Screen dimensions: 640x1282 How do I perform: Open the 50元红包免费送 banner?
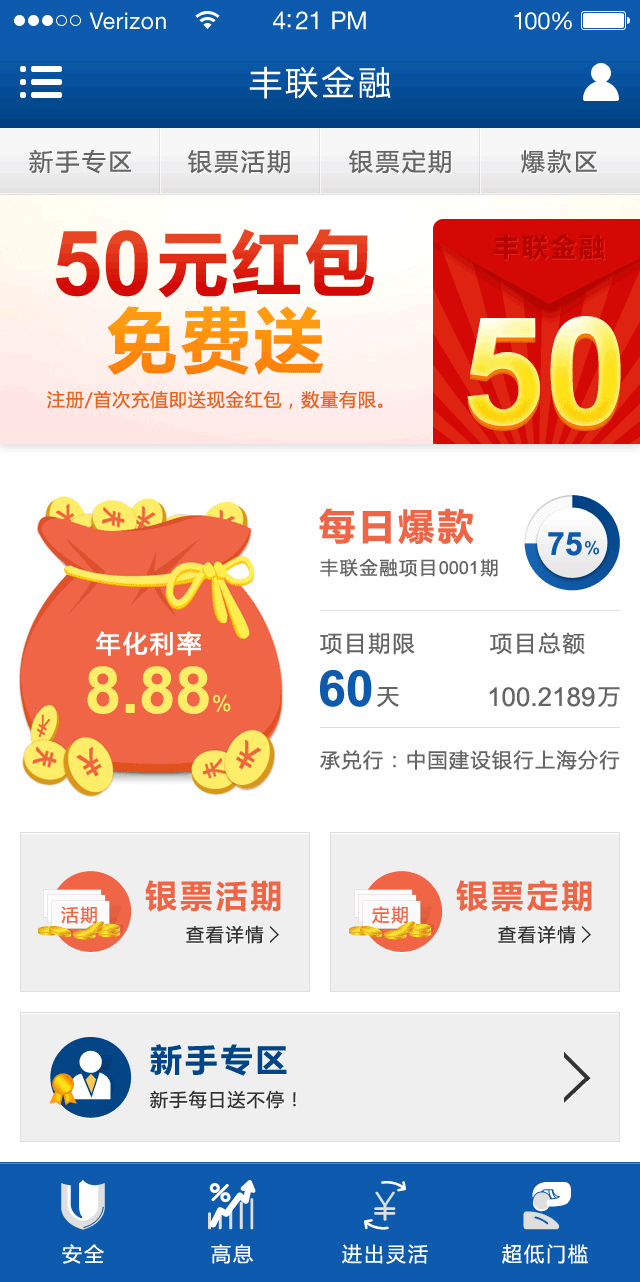pyautogui.click(x=320, y=320)
